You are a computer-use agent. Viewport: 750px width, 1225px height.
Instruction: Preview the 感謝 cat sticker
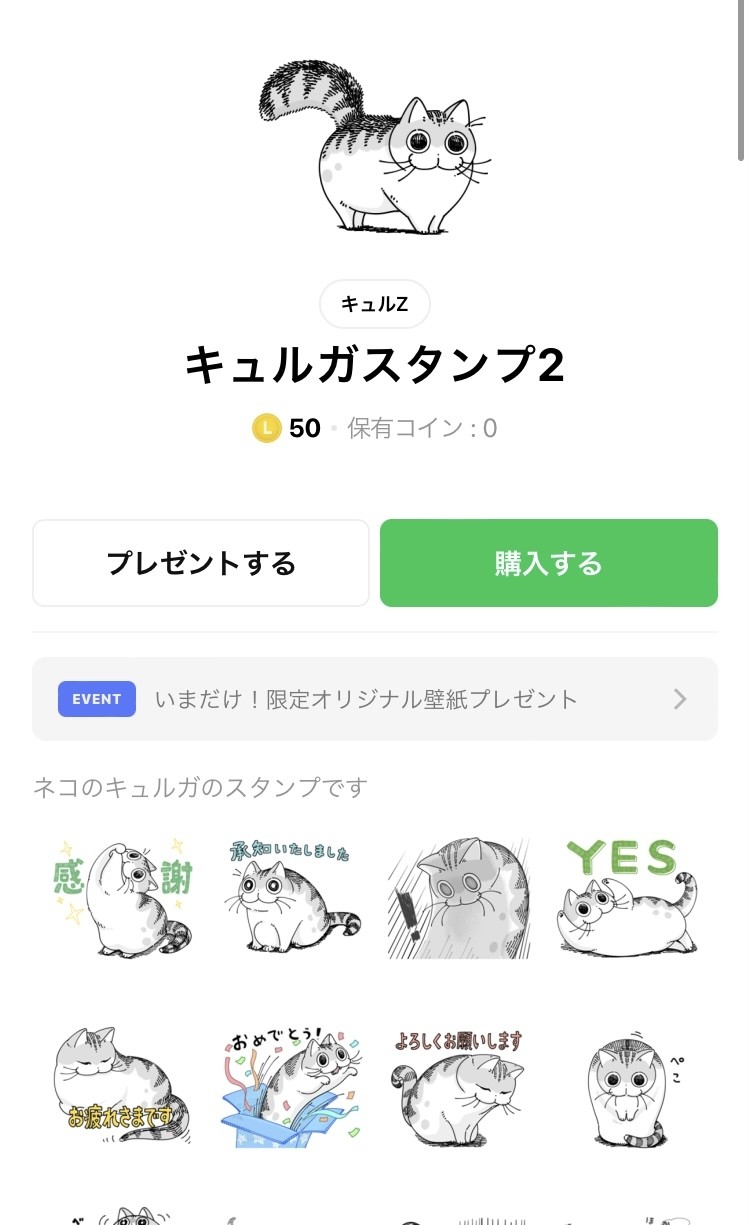[x=121, y=896]
